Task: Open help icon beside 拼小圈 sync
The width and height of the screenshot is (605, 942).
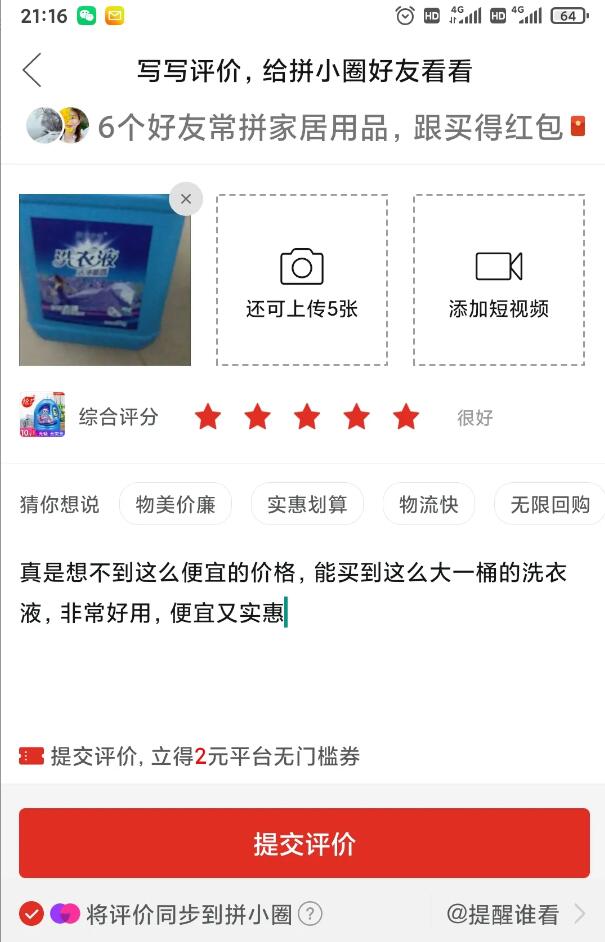Action: point(310,913)
